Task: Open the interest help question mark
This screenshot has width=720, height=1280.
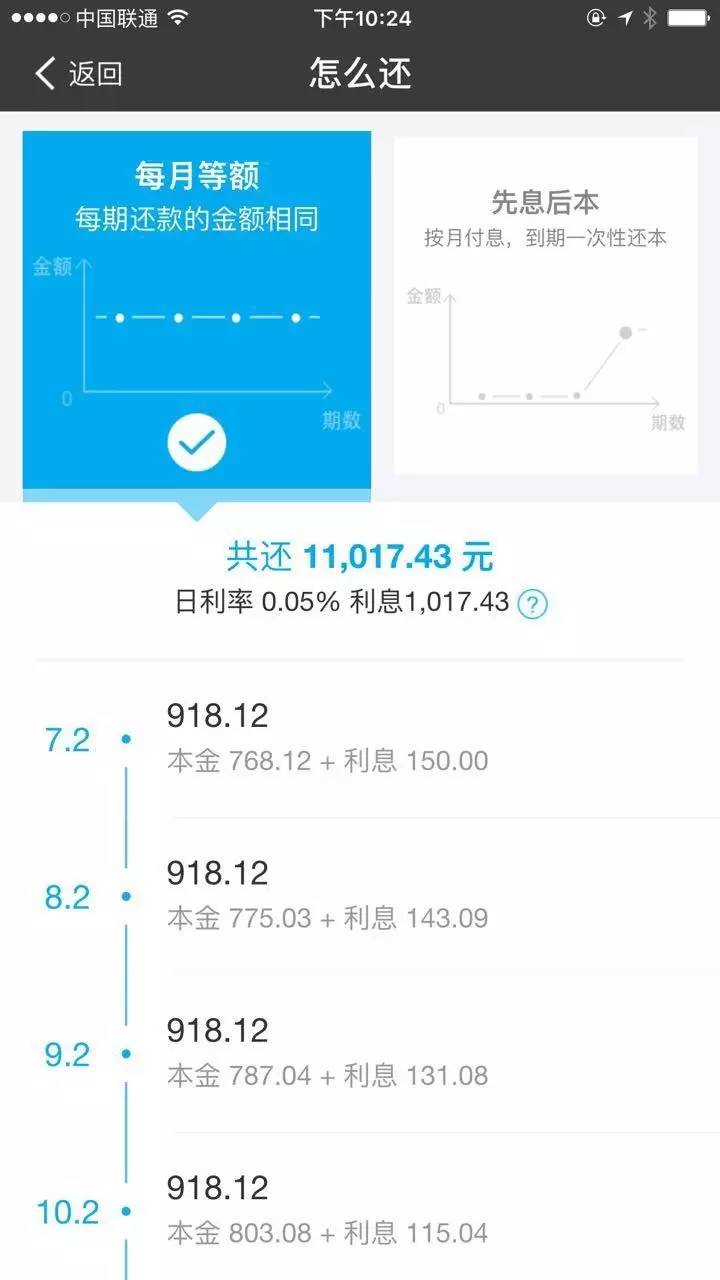Action: pyautogui.click(x=533, y=604)
